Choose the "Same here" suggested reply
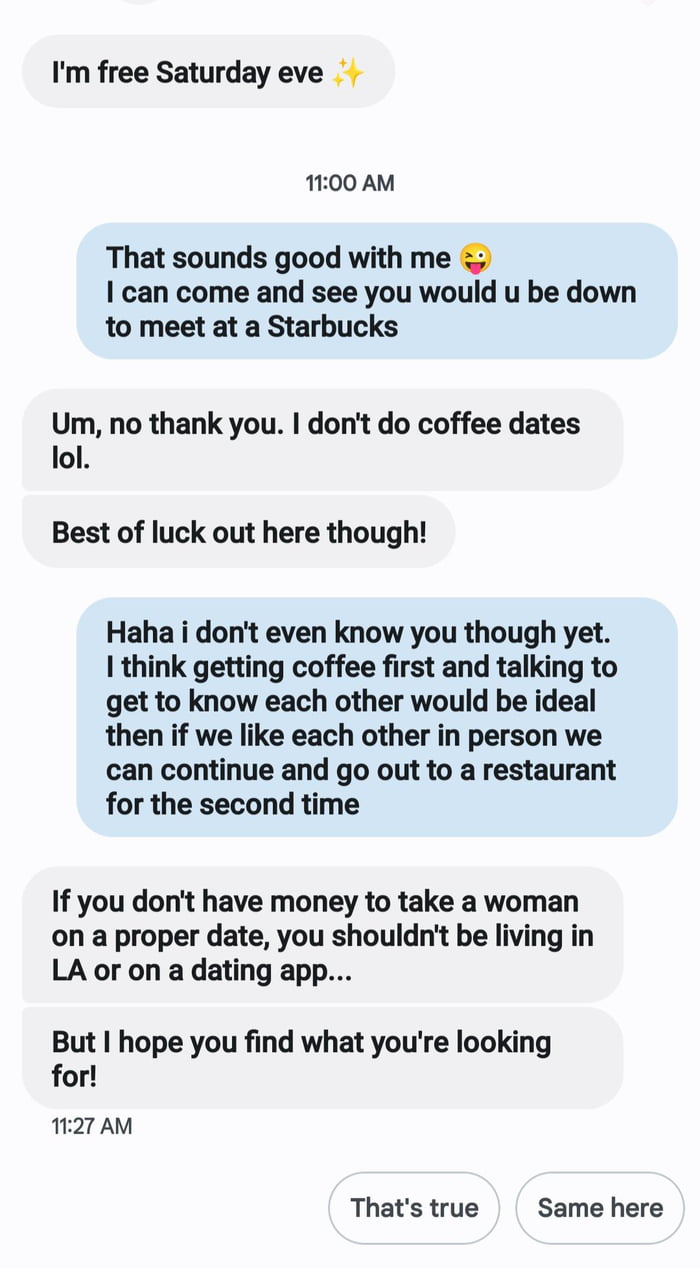Image resolution: width=700 pixels, height=1268 pixels. 600,1208
